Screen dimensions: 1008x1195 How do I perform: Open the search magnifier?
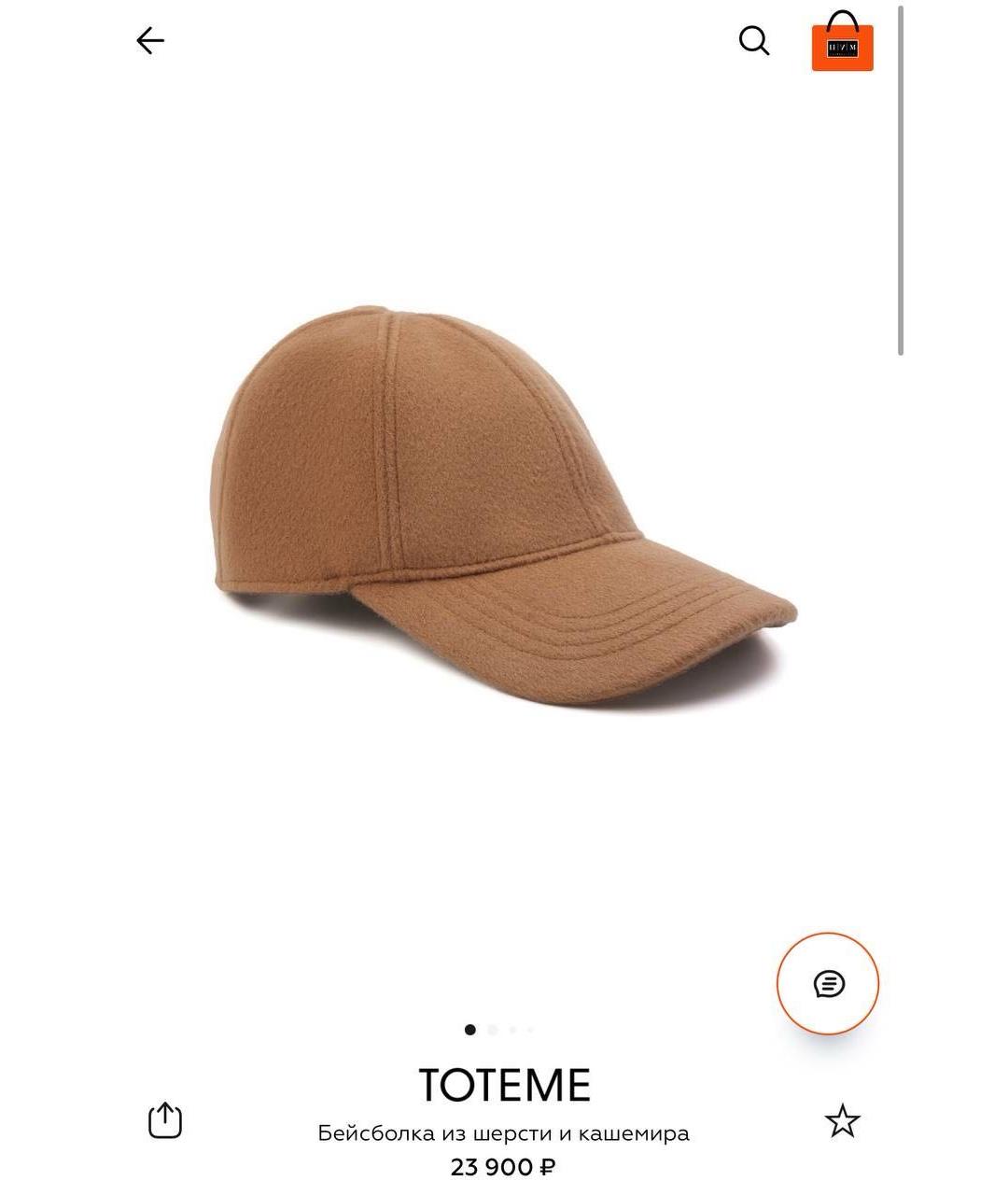click(753, 41)
